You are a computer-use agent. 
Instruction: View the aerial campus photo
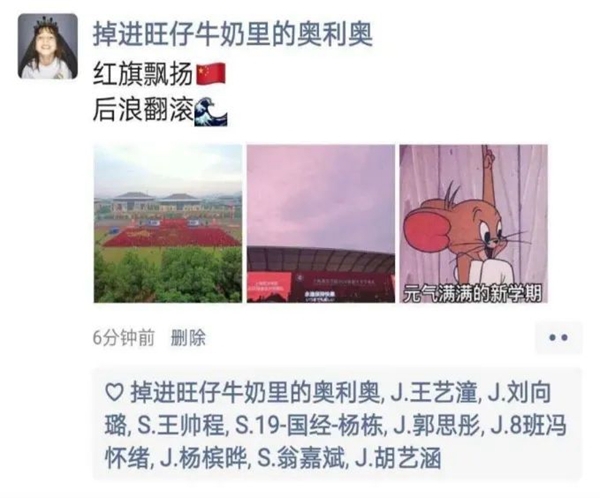tap(168, 223)
